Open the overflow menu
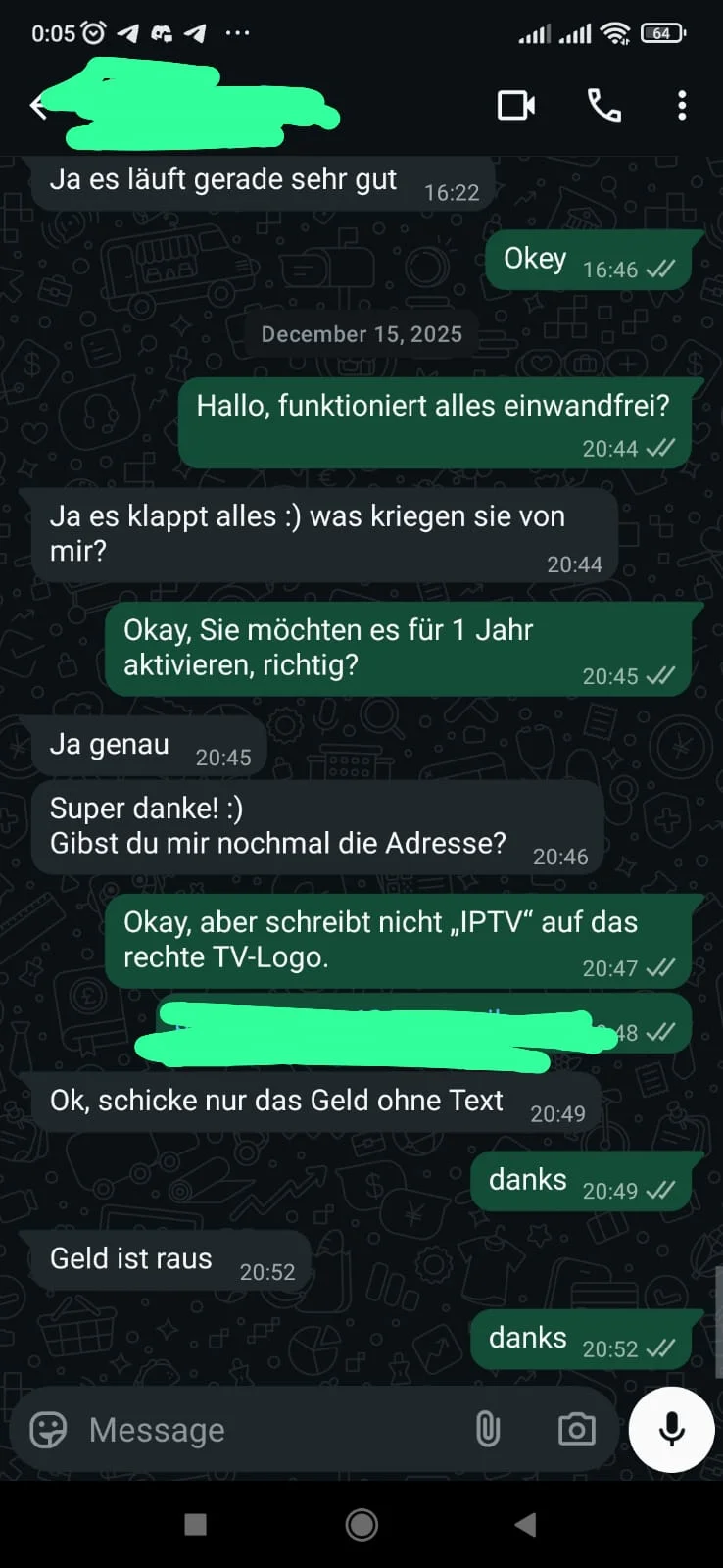This screenshot has width=723, height=1568. click(682, 105)
